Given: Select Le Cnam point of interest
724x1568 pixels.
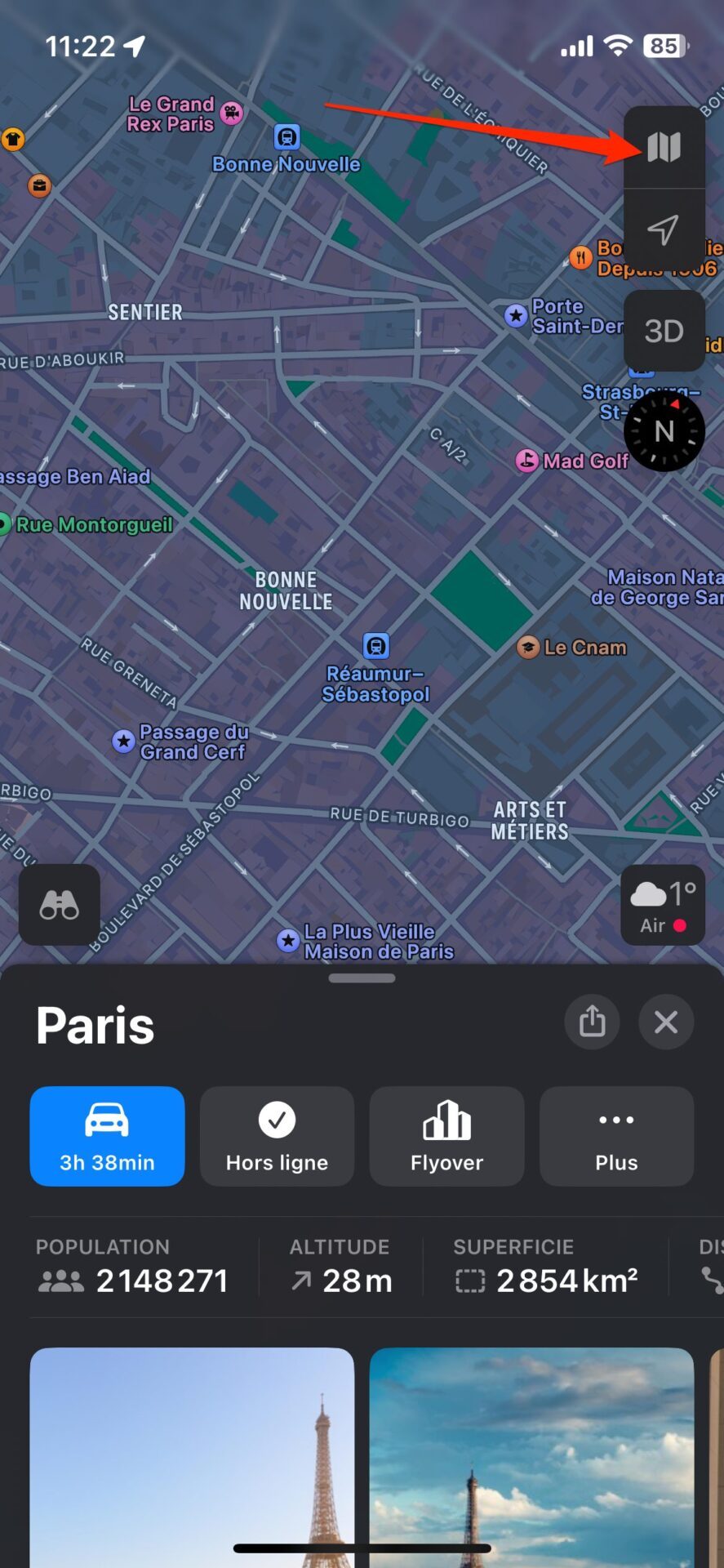Looking at the screenshot, I should point(571,648).
